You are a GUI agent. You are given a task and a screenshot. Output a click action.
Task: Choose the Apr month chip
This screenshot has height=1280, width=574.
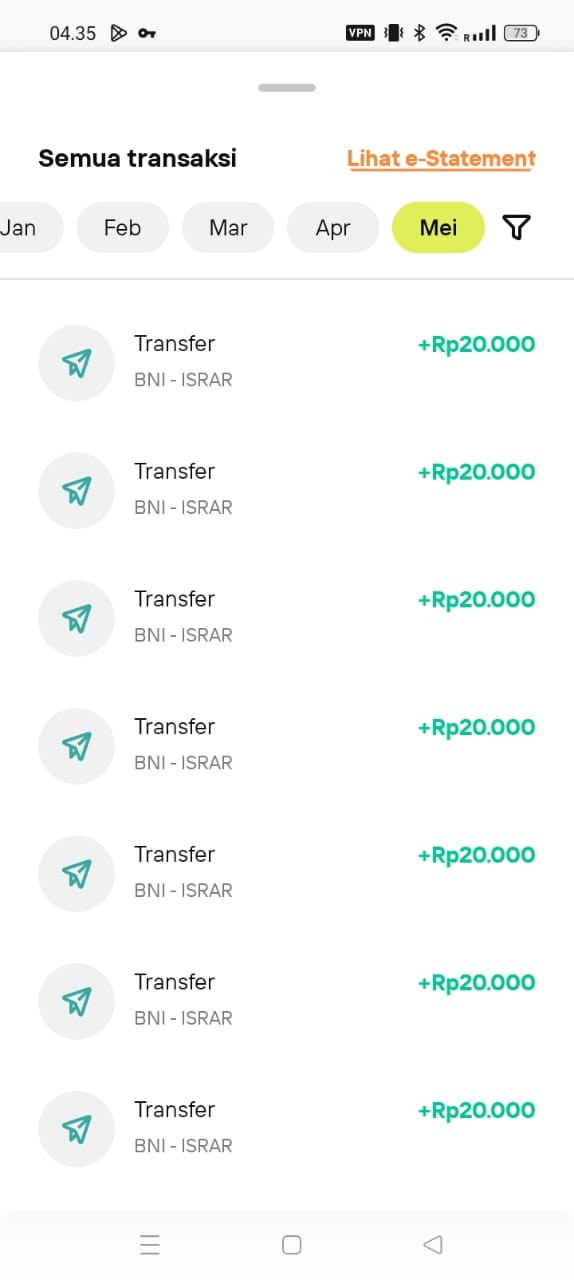coord(333,228)
